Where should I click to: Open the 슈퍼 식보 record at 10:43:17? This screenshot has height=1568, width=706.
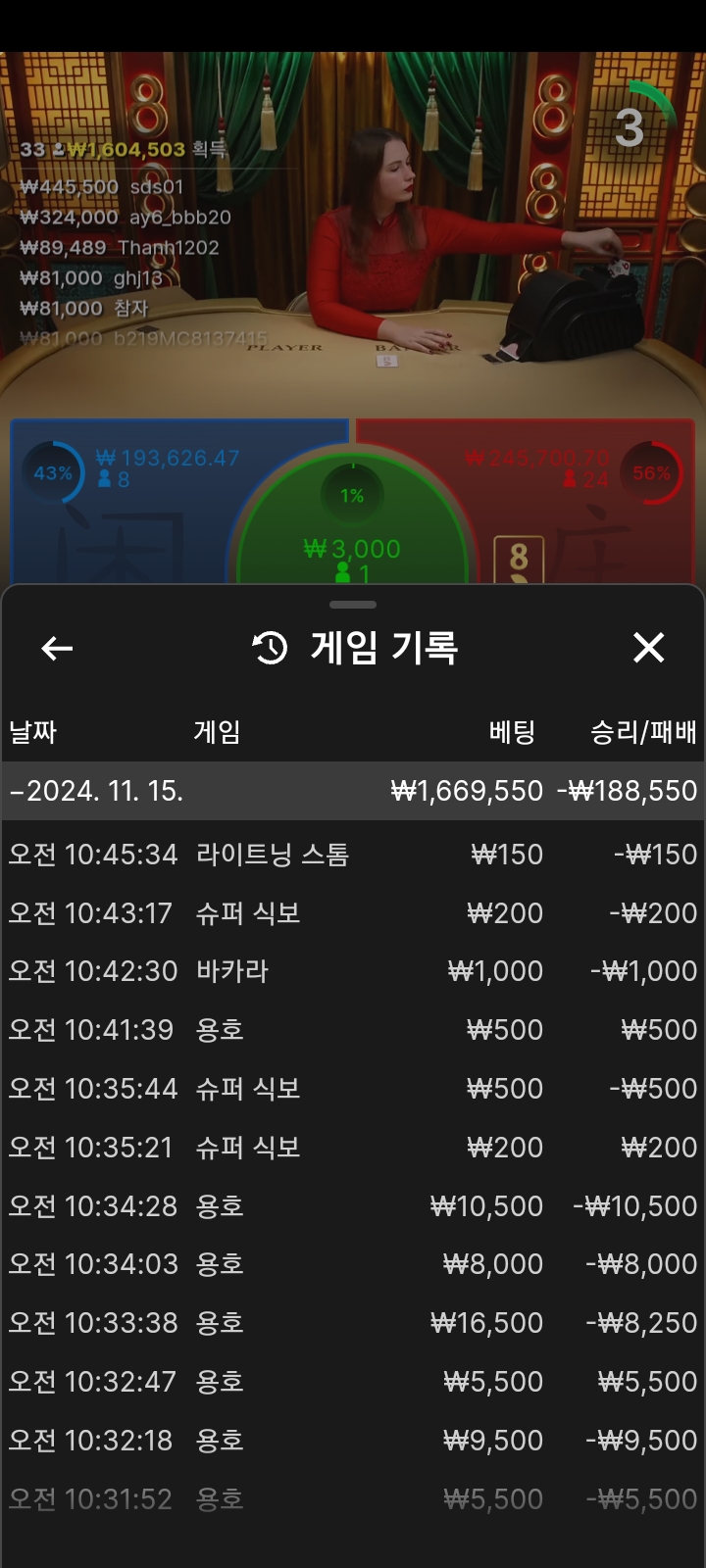click(x=353, y=913)
